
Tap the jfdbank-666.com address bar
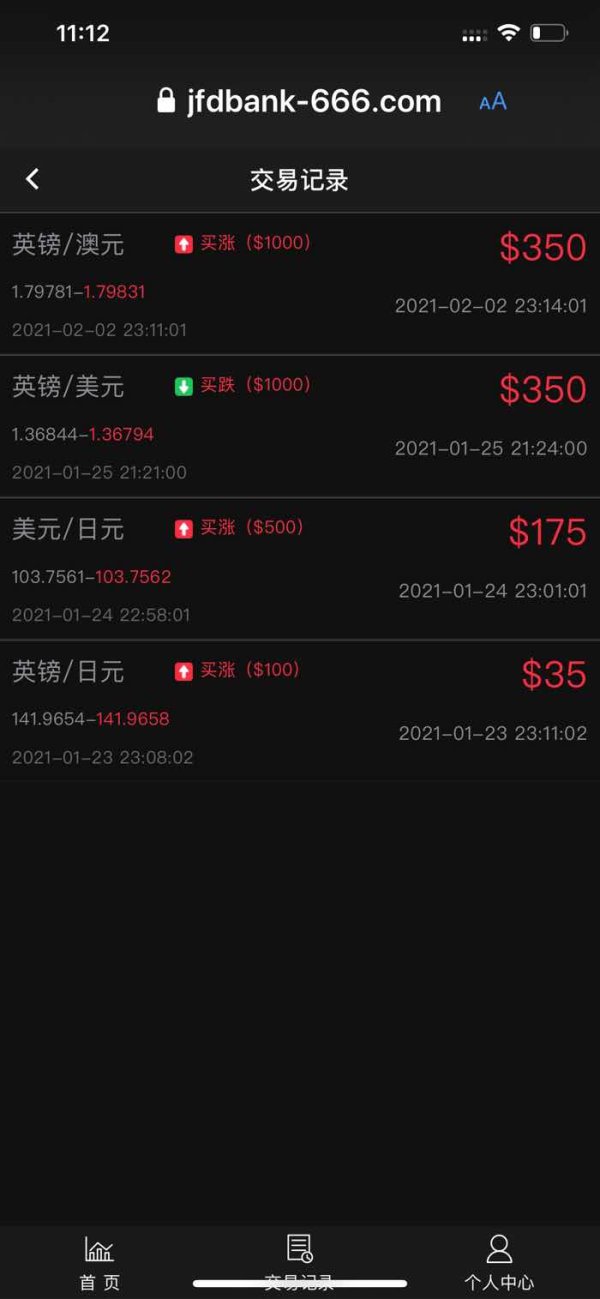[300, 101]
